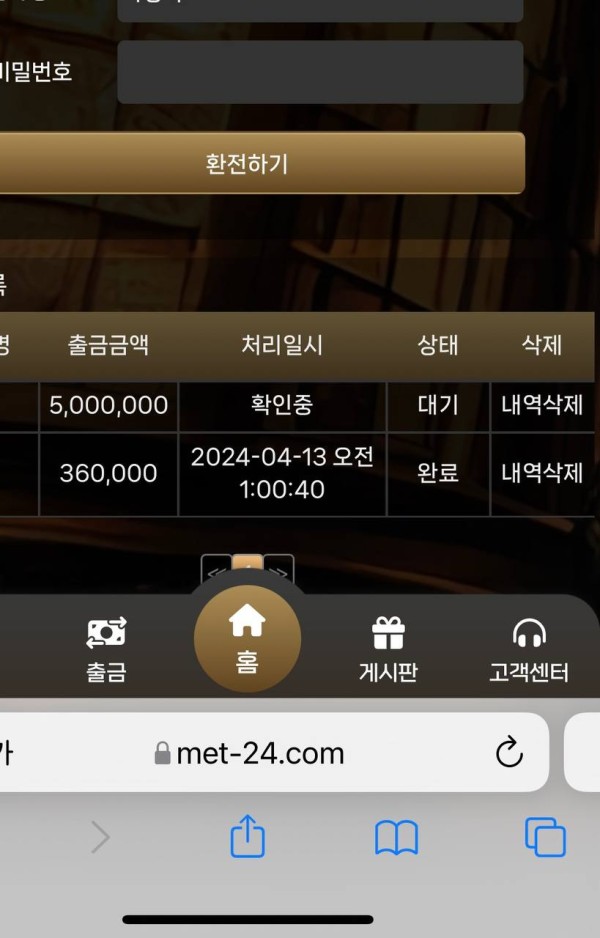This screenshot has width=600, height=938.
Task: Go to the 홈 tab
Action: pyautogui.click(x=247, y=639)
